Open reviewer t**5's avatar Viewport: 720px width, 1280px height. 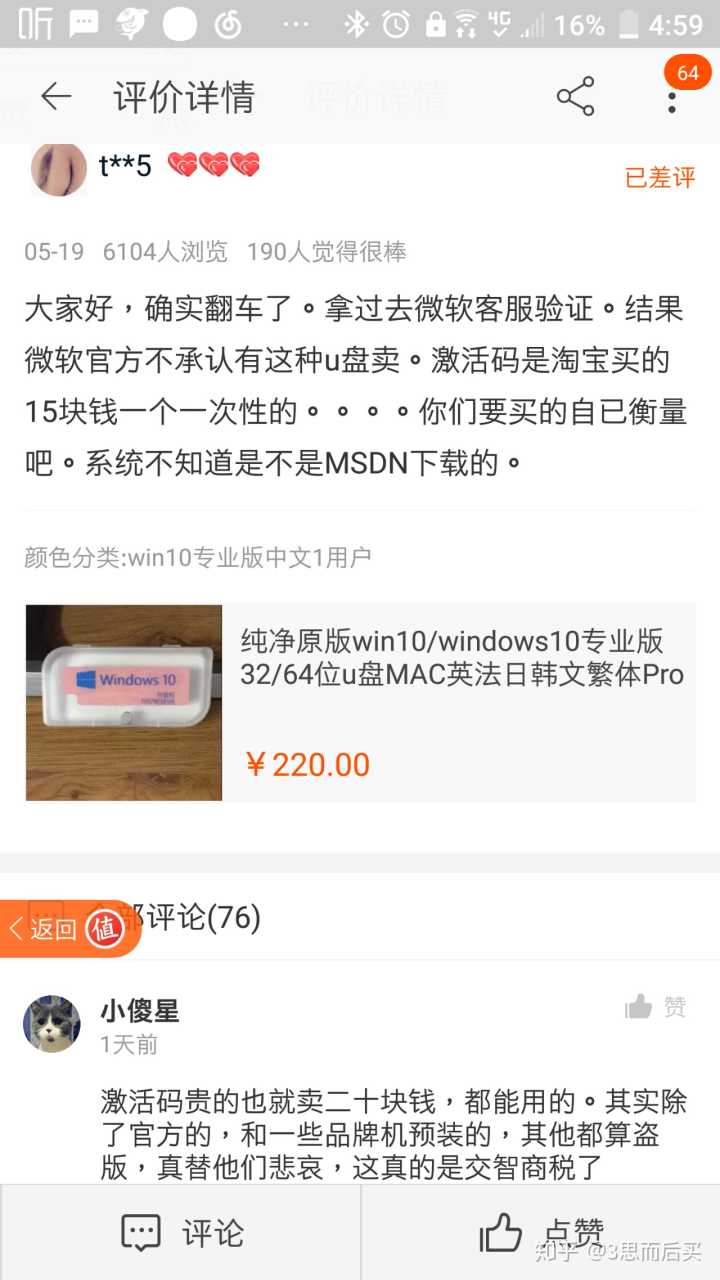(59, 168)
